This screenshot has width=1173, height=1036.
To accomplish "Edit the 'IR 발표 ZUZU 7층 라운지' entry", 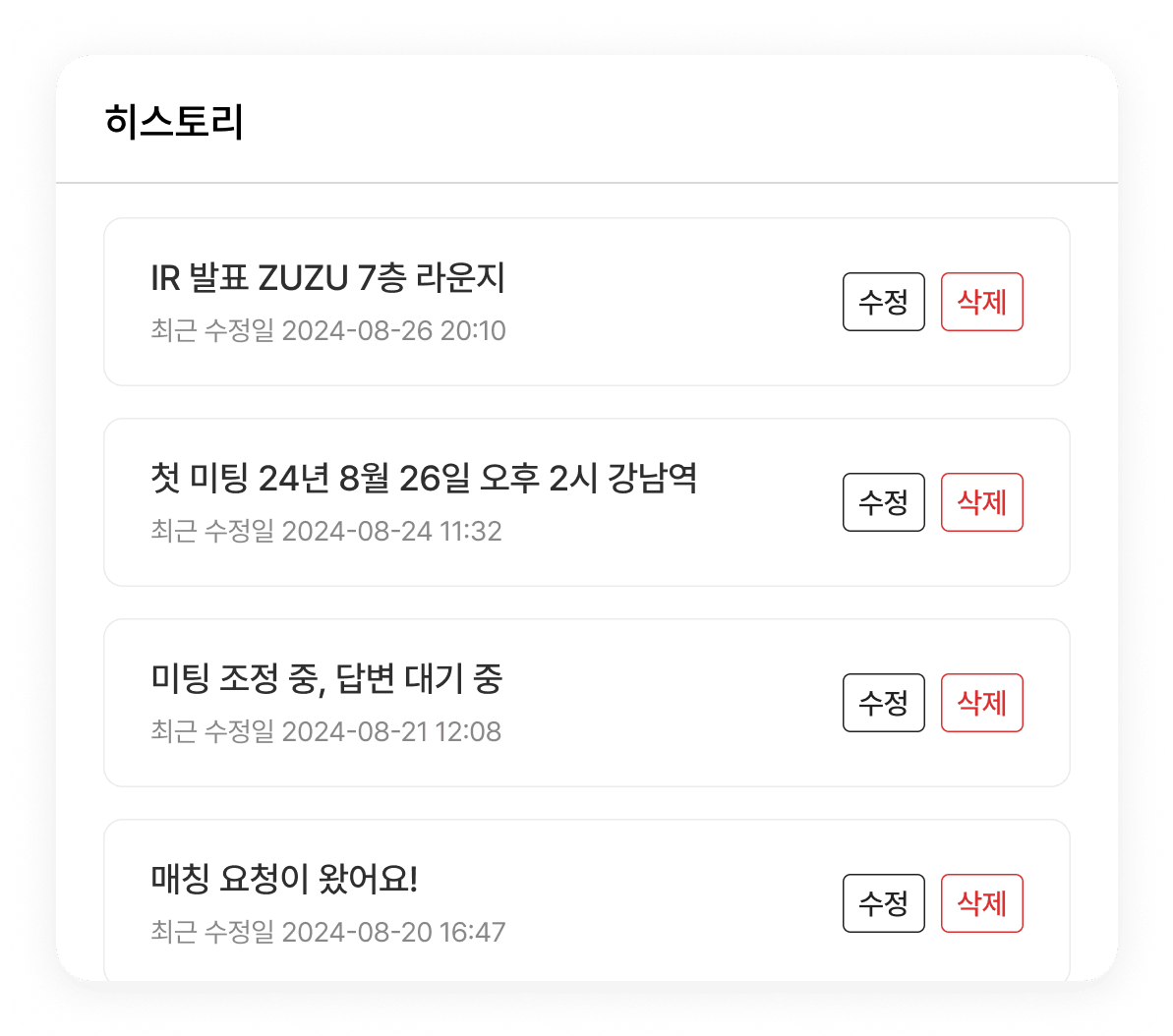I will (x=883, y=302).
